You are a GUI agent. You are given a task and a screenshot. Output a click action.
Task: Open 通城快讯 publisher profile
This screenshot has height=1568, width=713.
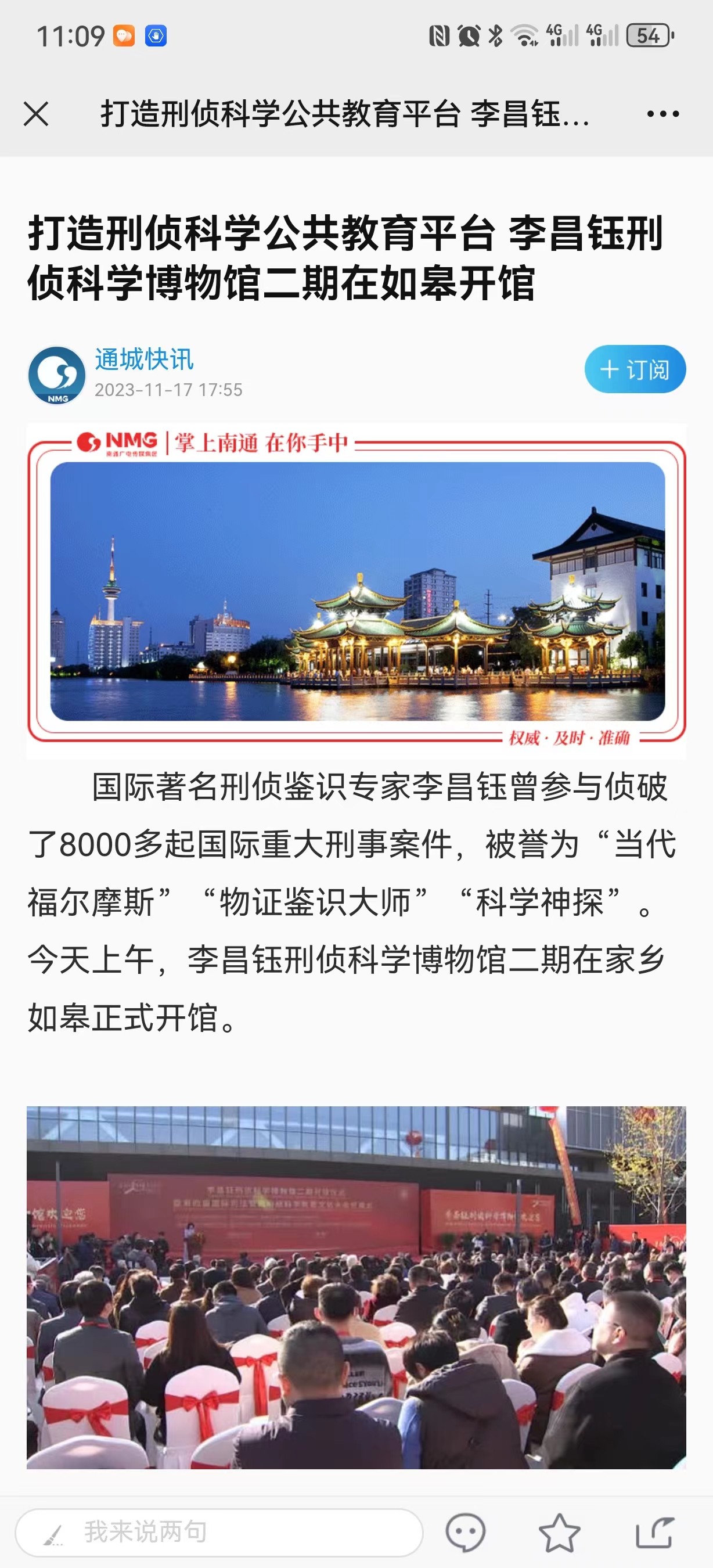coord(143,359)
